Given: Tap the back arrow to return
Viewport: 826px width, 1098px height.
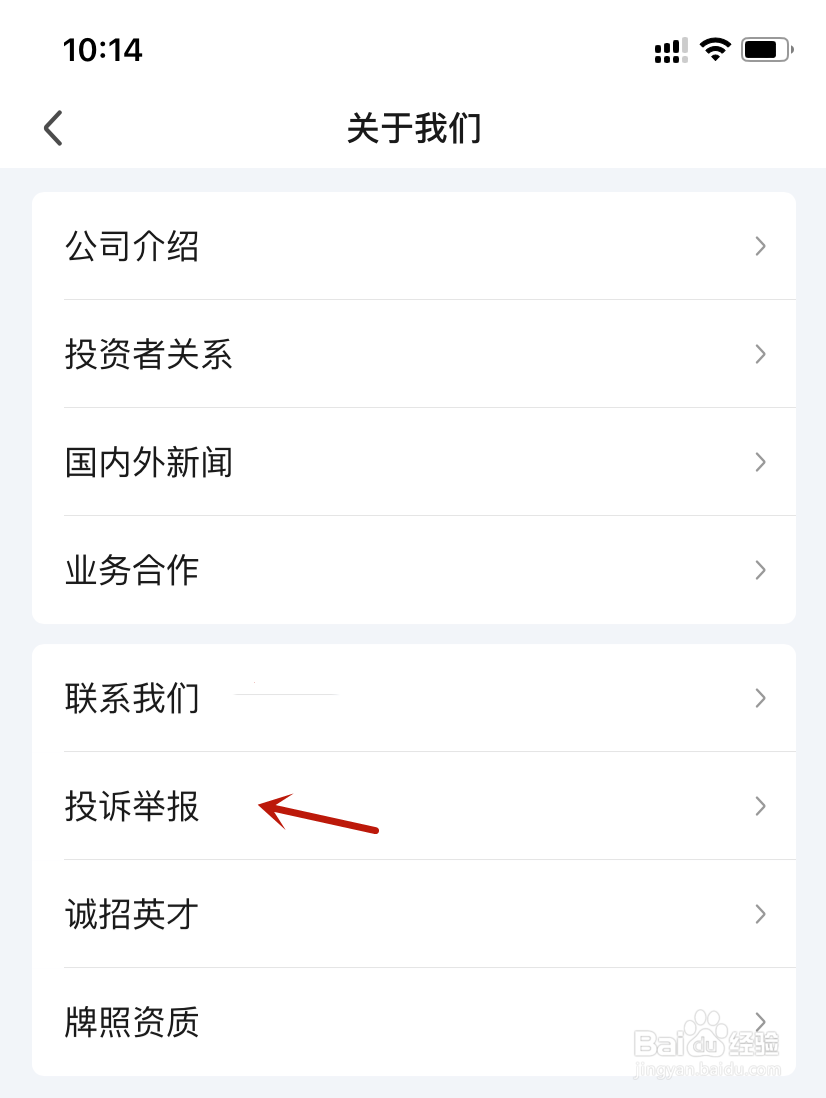Looking at the screenshot, I should 52,128.
